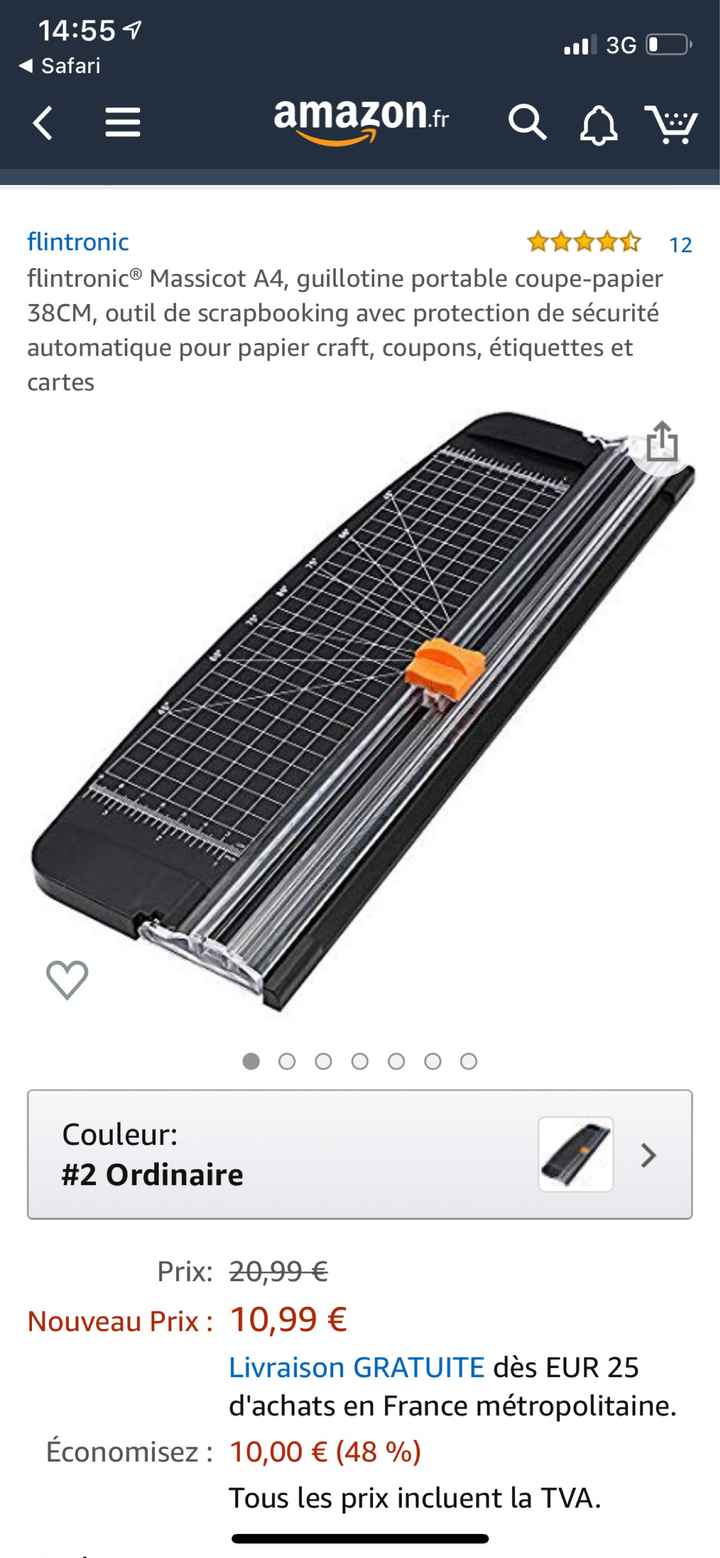Open the search icon
The height and width of the screenshot is (1558, 720).
527,123
